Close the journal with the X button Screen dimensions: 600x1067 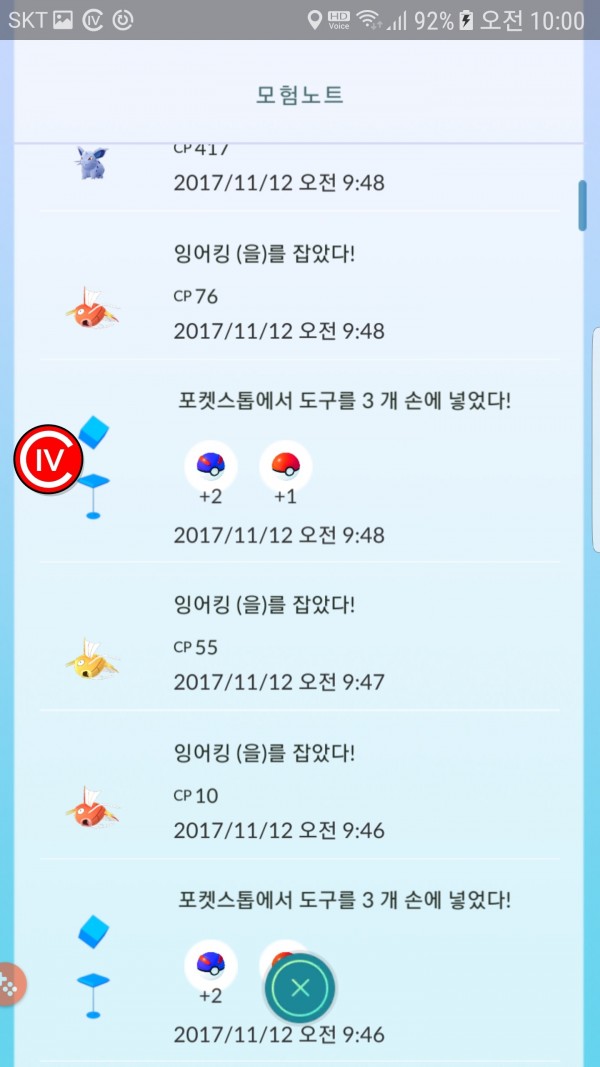300,988
